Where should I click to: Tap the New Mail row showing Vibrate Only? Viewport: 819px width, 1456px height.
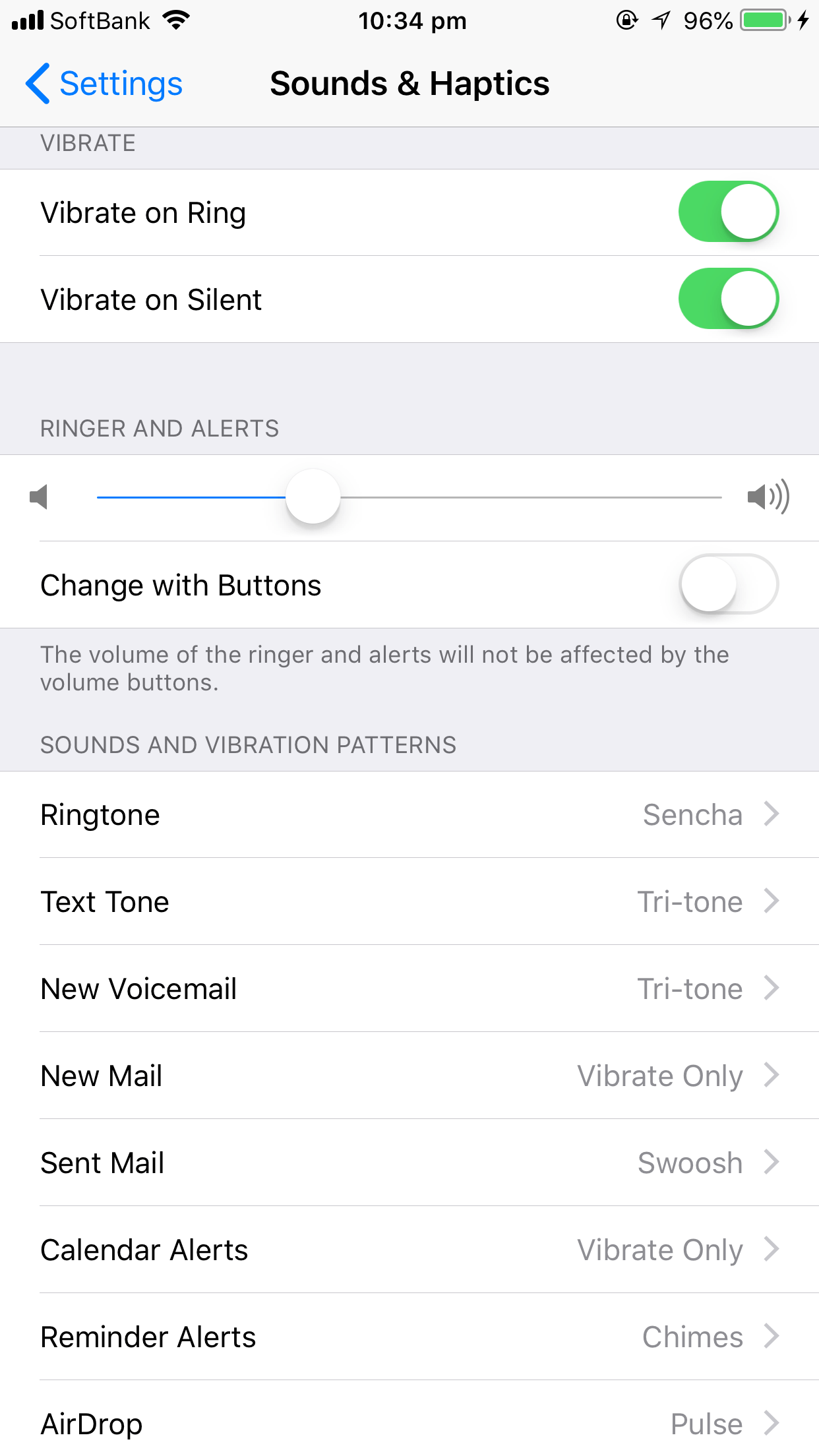409,1076
